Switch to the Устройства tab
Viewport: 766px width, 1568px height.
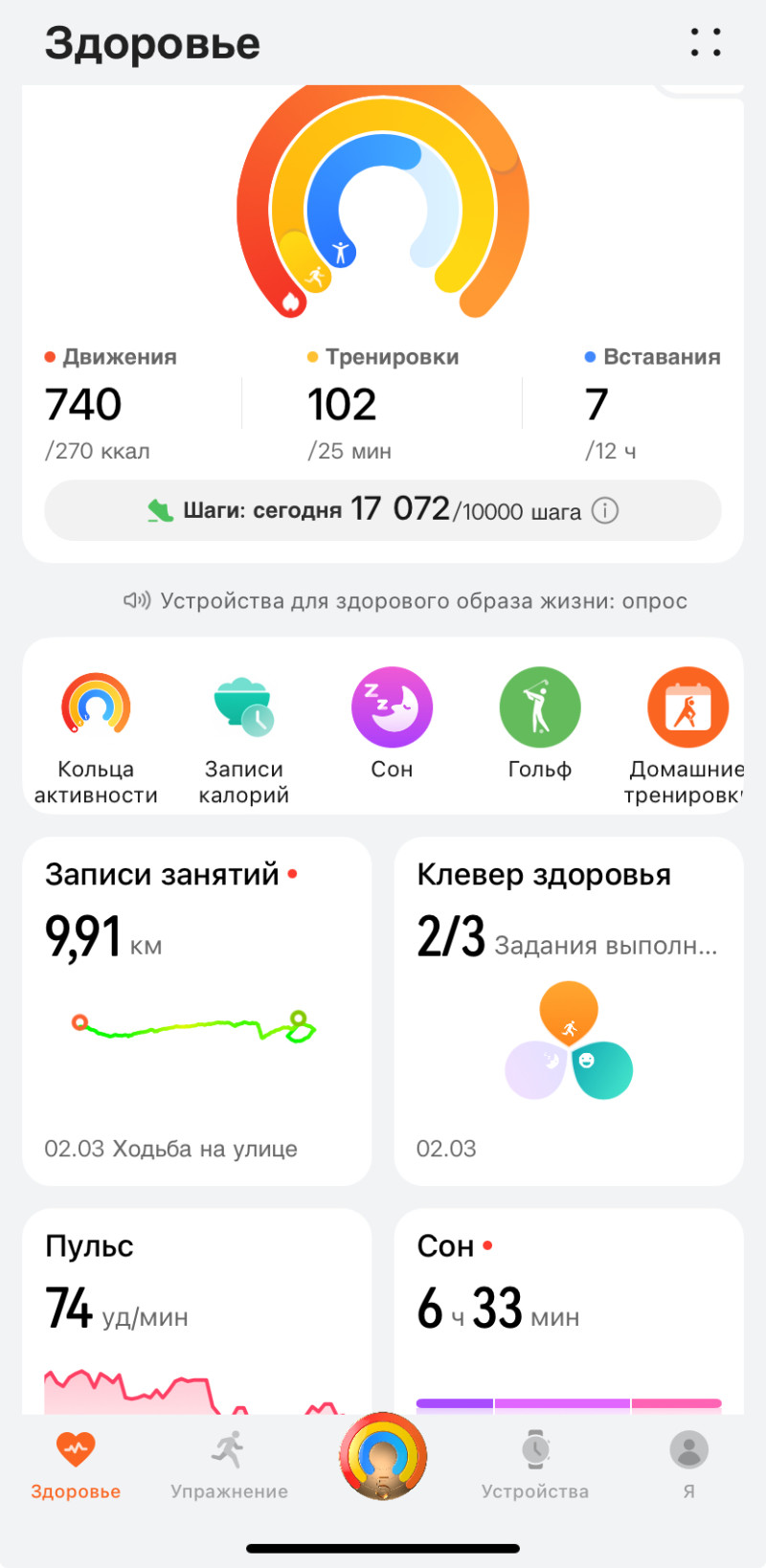535,1465
